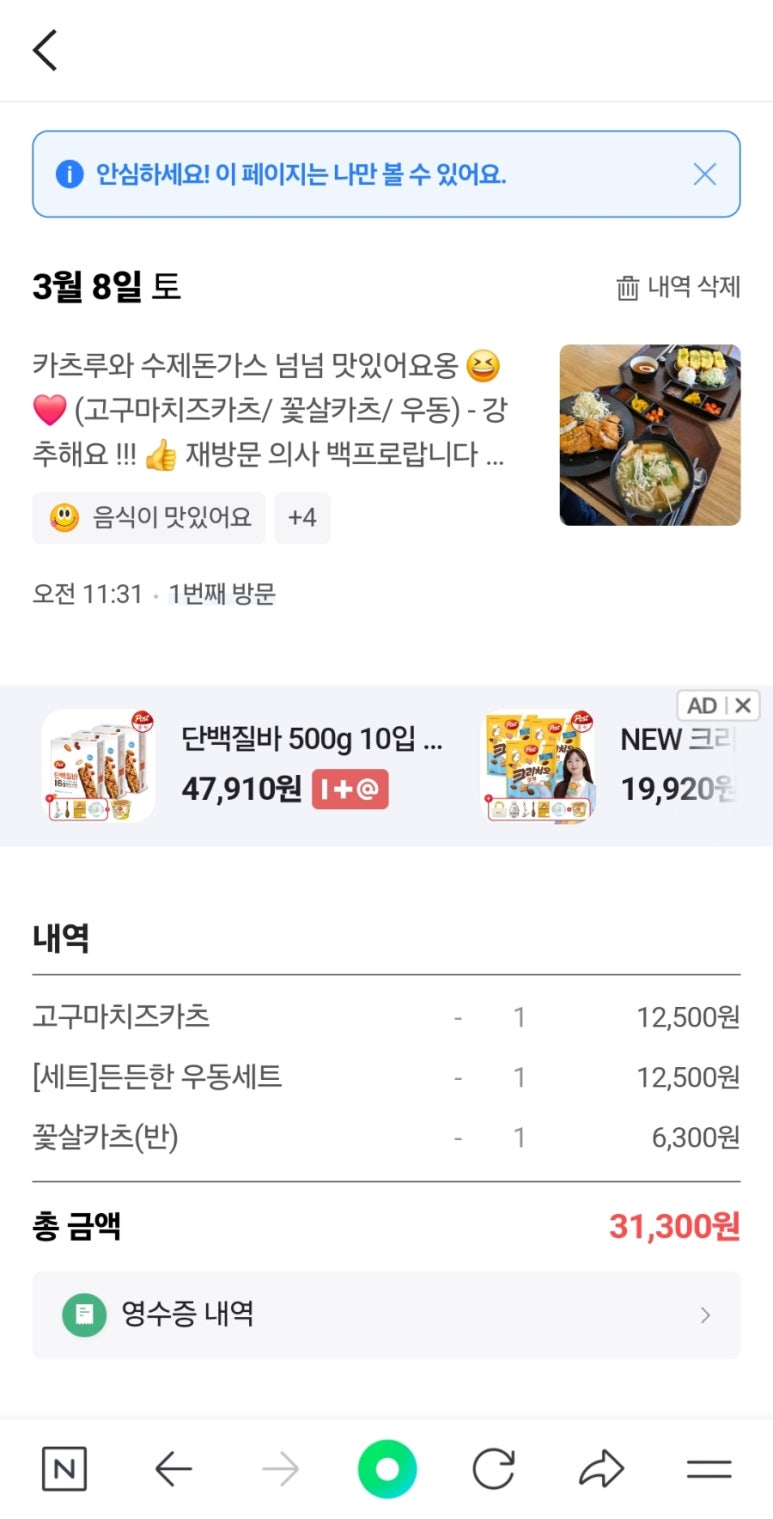Screen dimensions: 773x1519
Task: Open 영수증 내역 receipt details
Action: [386, 1315]
